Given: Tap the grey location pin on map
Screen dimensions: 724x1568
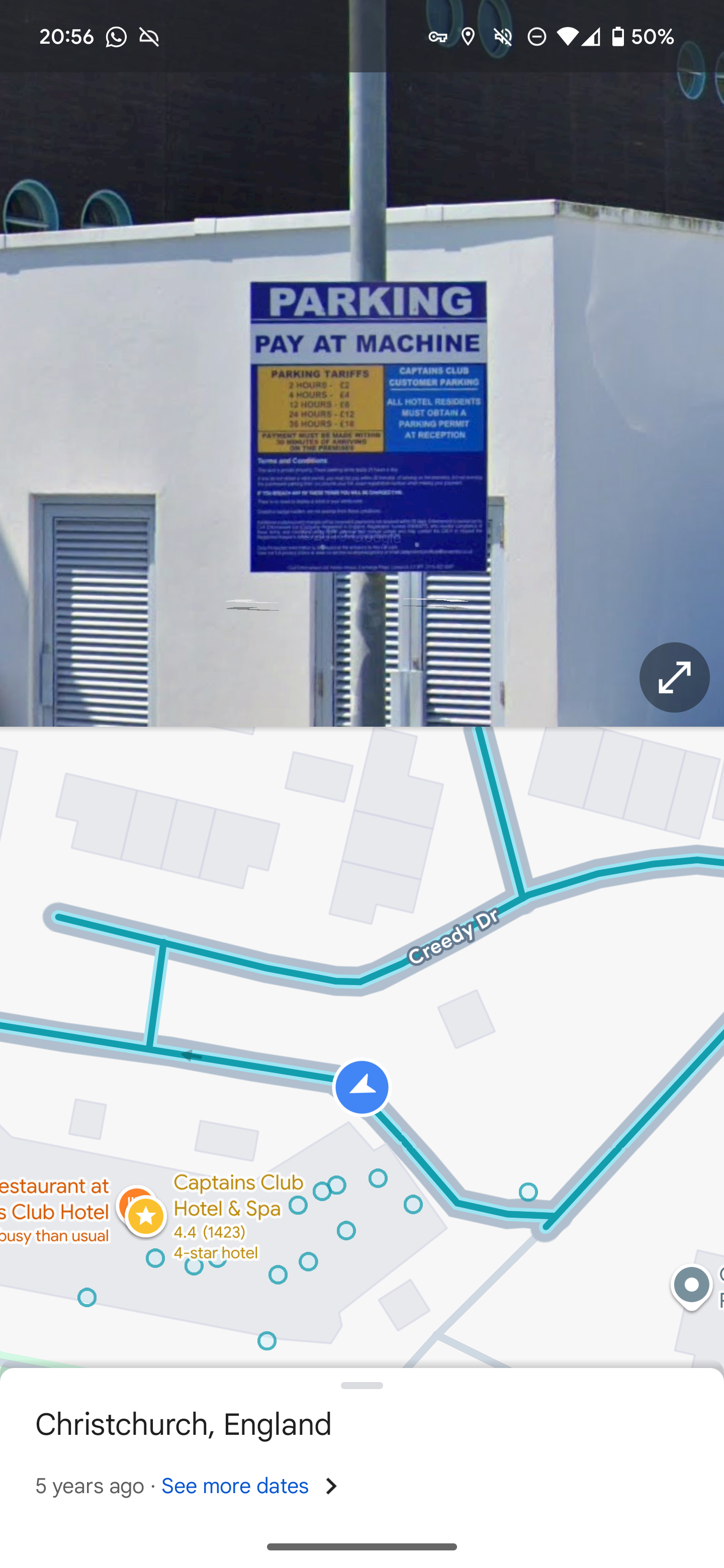Looking at the screenshot, I should [691, 1285].
